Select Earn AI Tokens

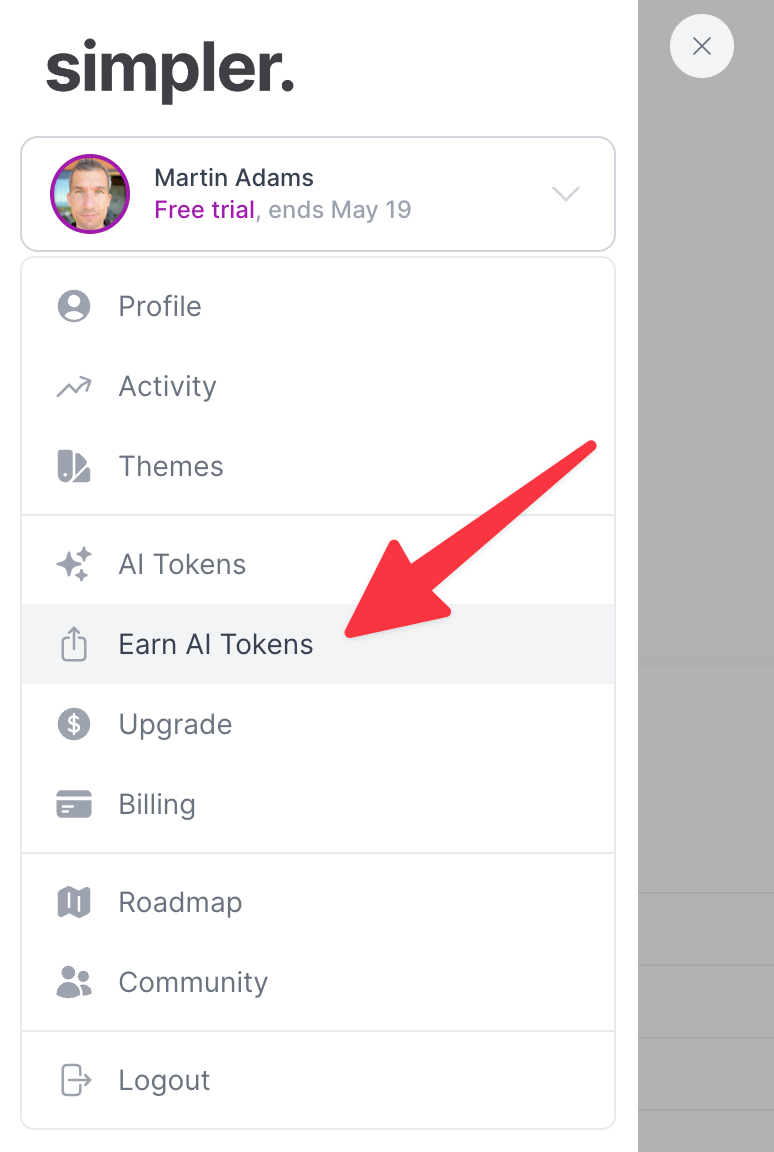(215, 644)
